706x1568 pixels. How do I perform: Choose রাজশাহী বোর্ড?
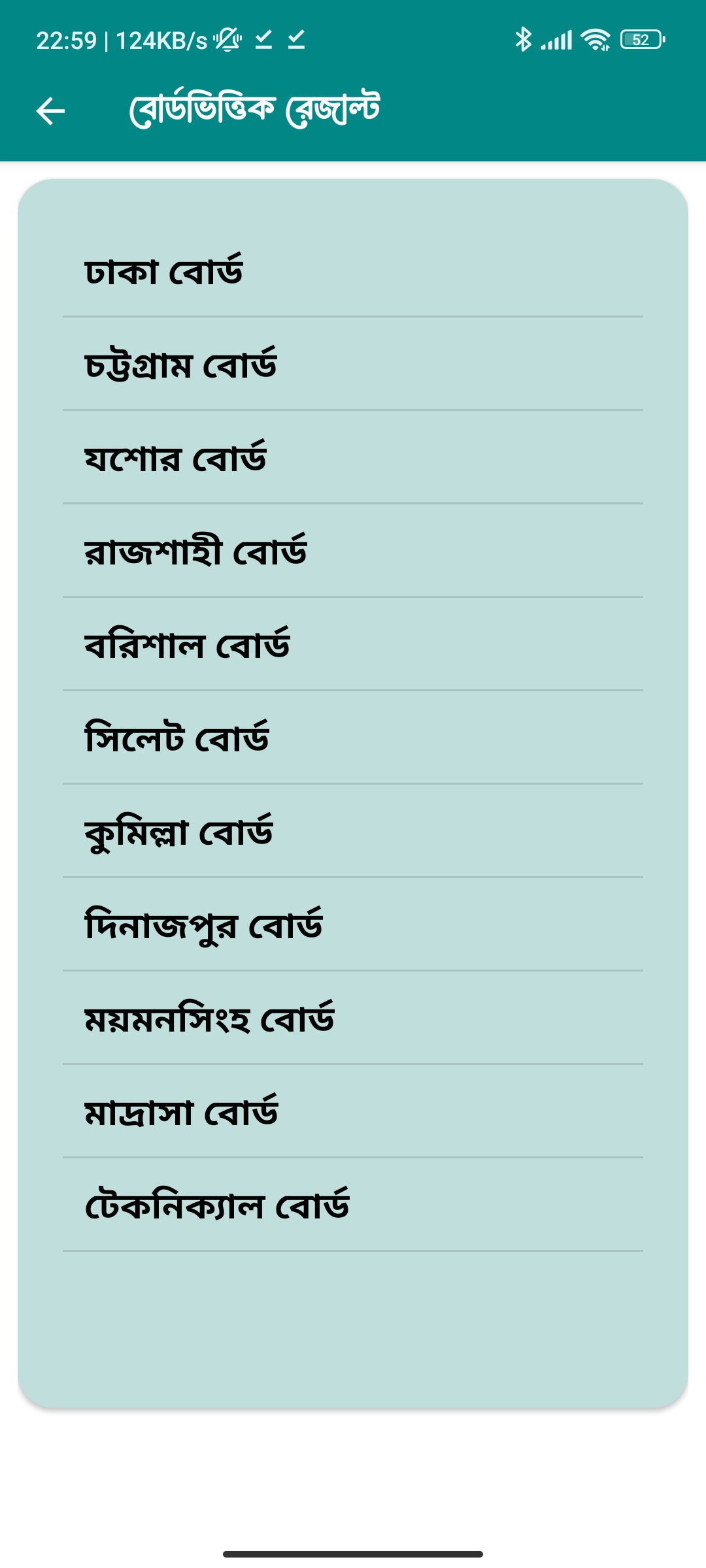click(353, 551)
